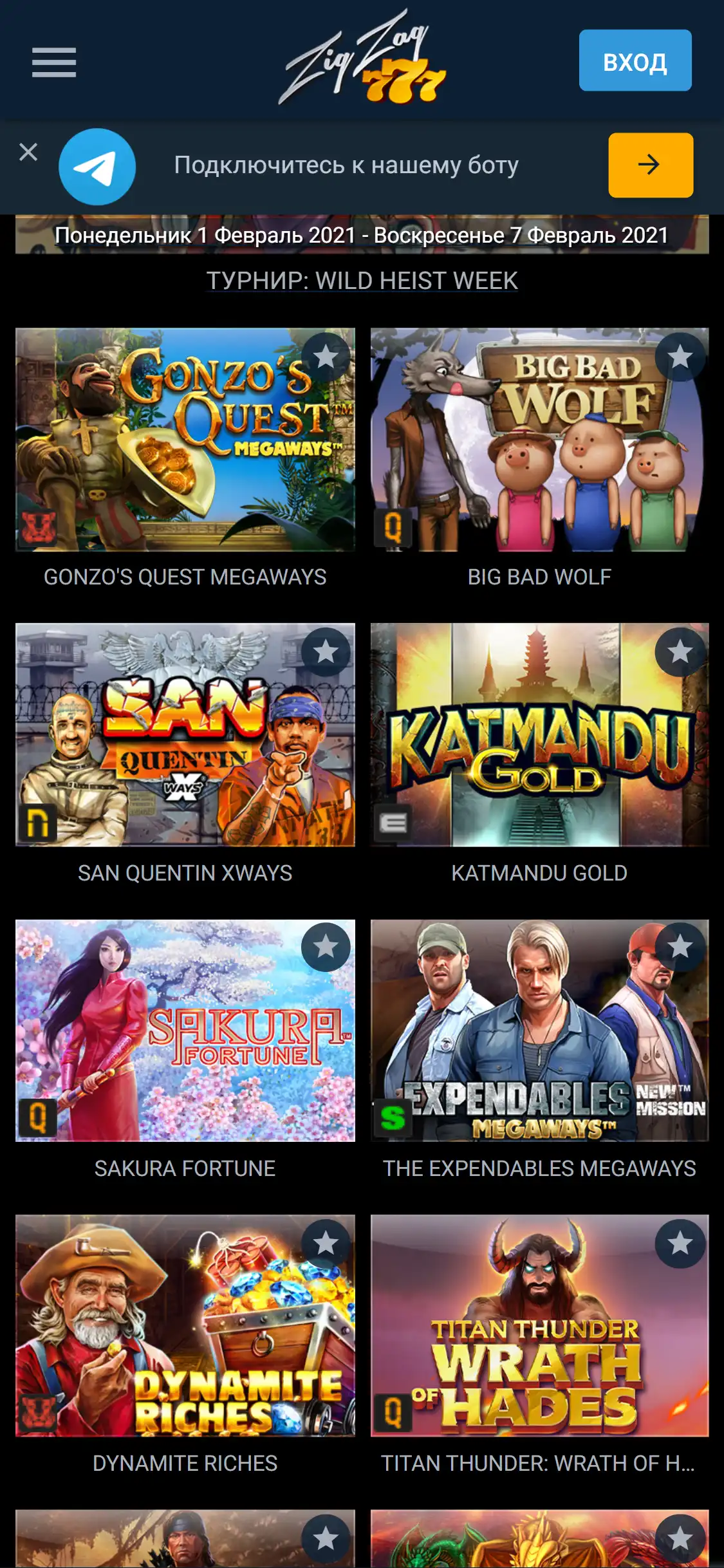Star the San Quentin xWays game
724x1568 pixels.
click(x=326, y=652)
